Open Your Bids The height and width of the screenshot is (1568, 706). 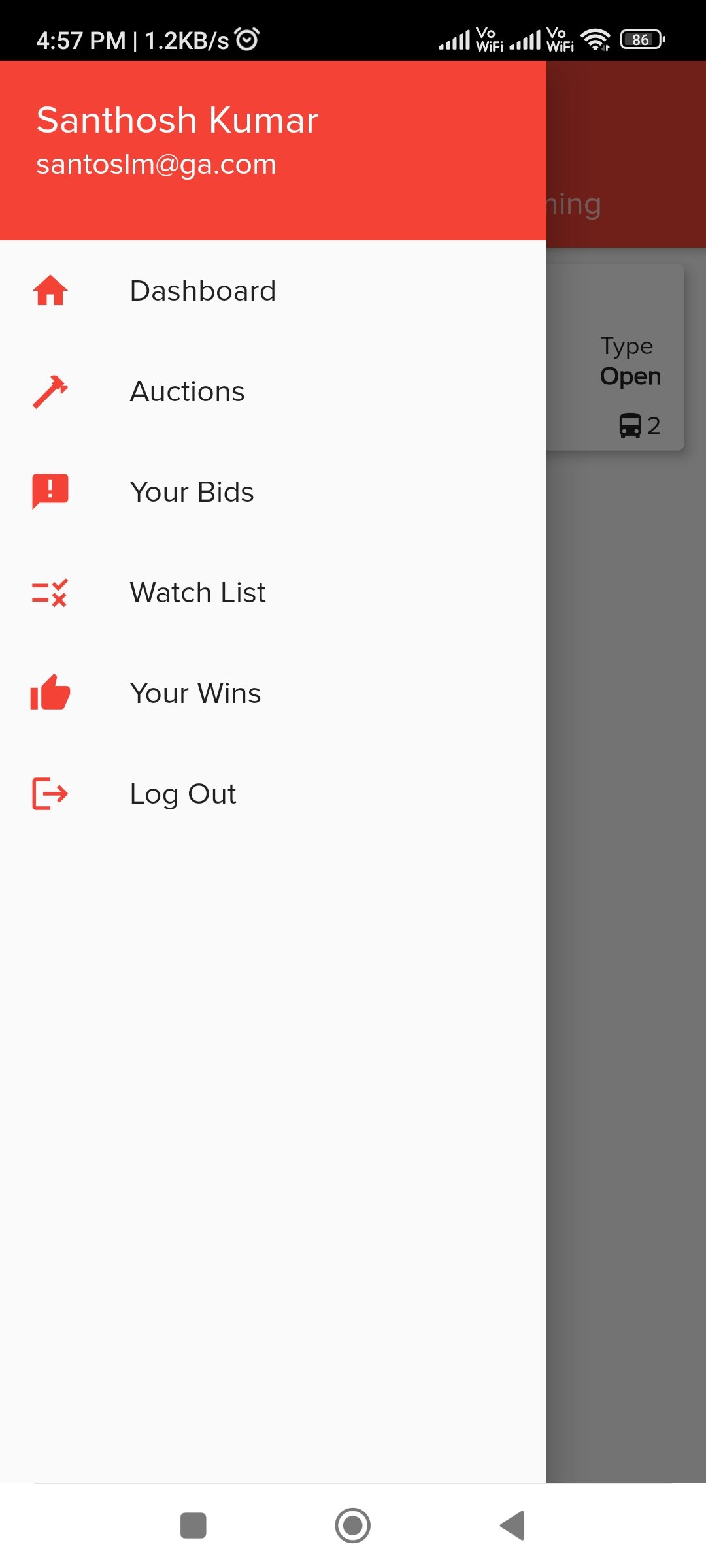point(192,493)
